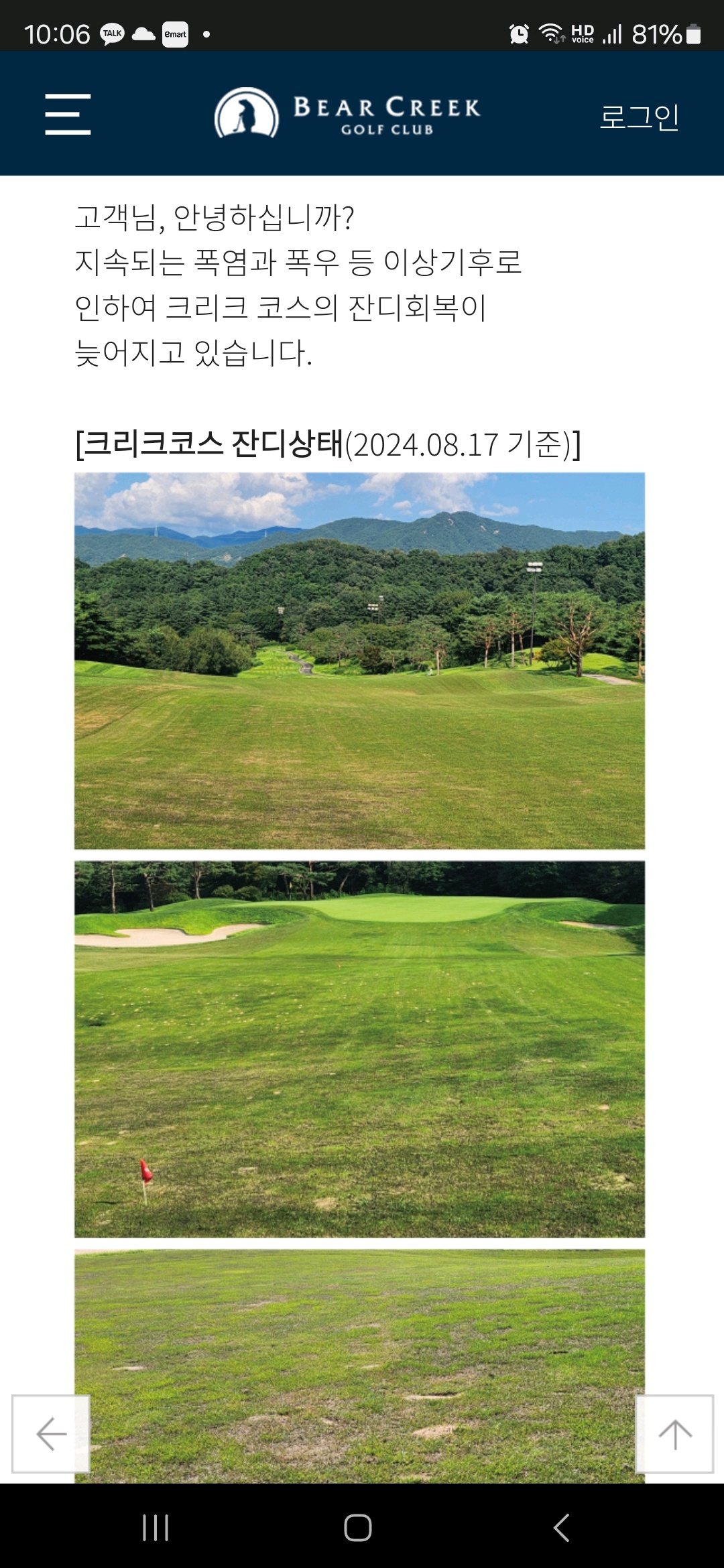Screen dimensions: 724x1568
Task: Tap the Bear Creek Golf Club logo
Action: 347,114
